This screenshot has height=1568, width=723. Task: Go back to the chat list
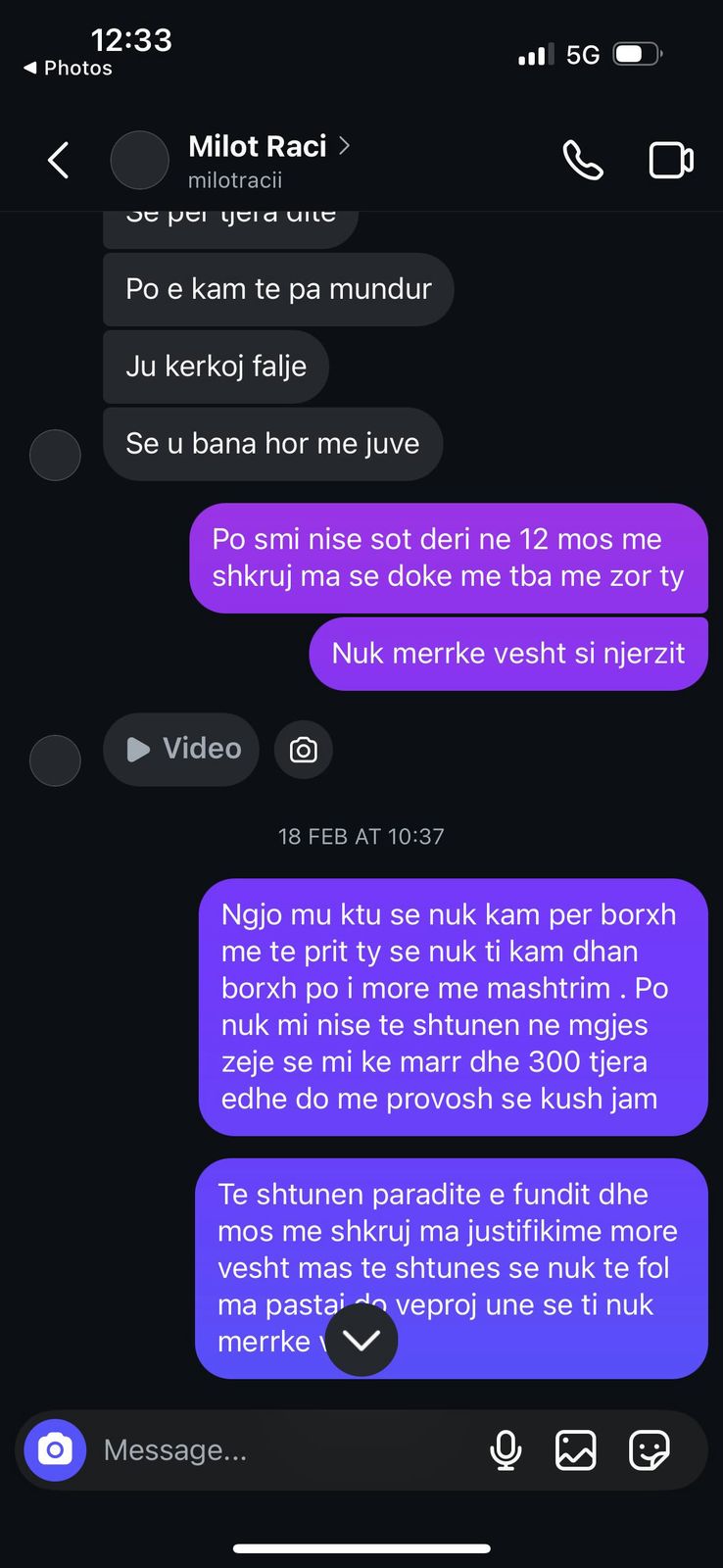click(59, 161)
